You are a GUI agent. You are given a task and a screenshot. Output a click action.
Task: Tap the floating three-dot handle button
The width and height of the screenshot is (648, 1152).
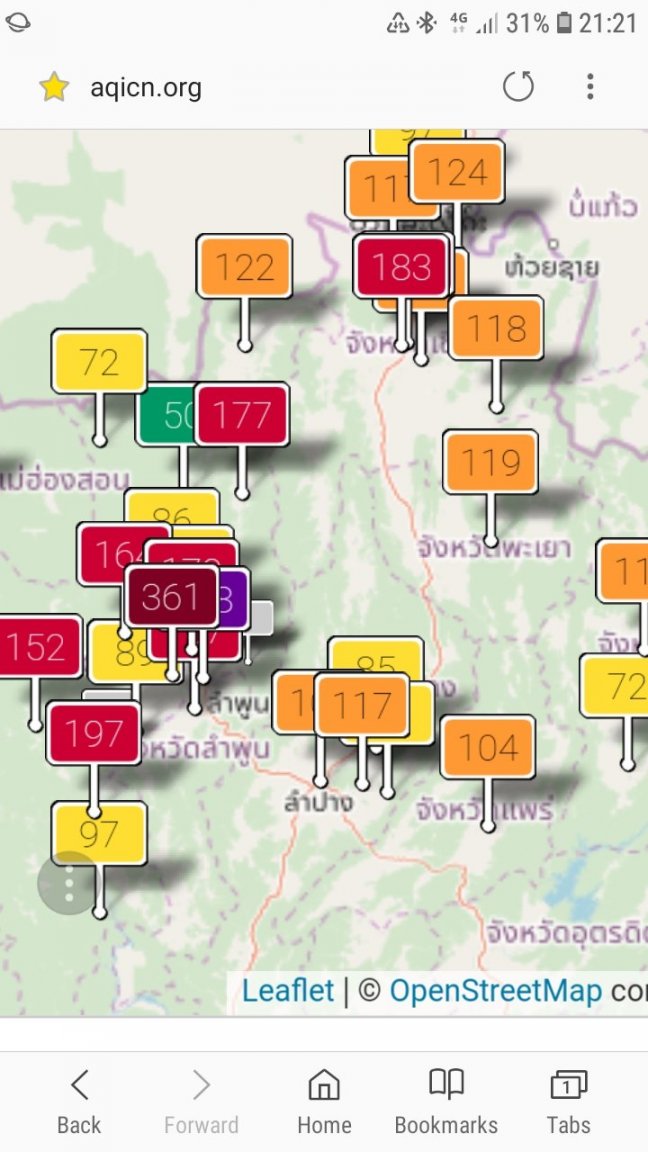(x=68, y=883)
